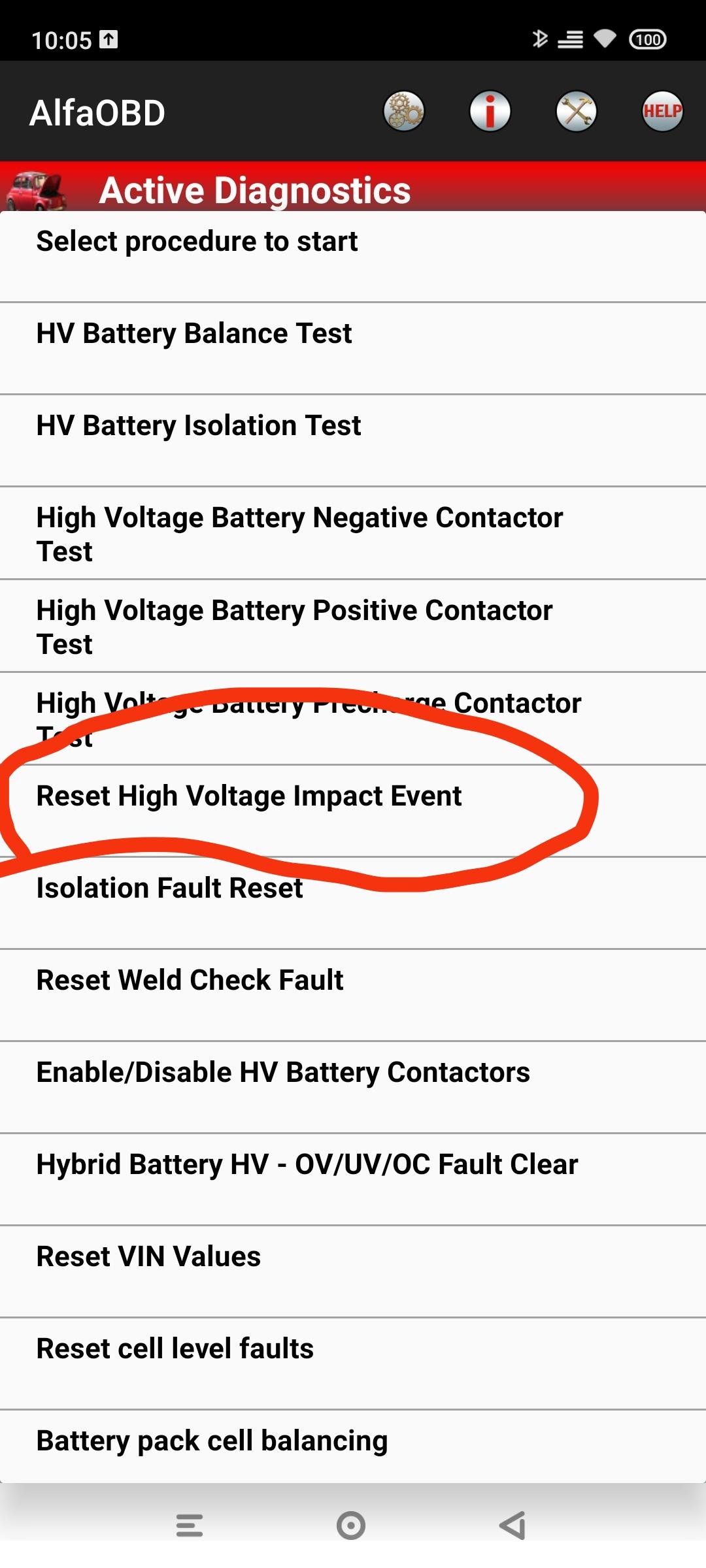Select Reset High Voltage Impact Event
Viewport: 706px width, 1568px height.
(x=353, y=811)
